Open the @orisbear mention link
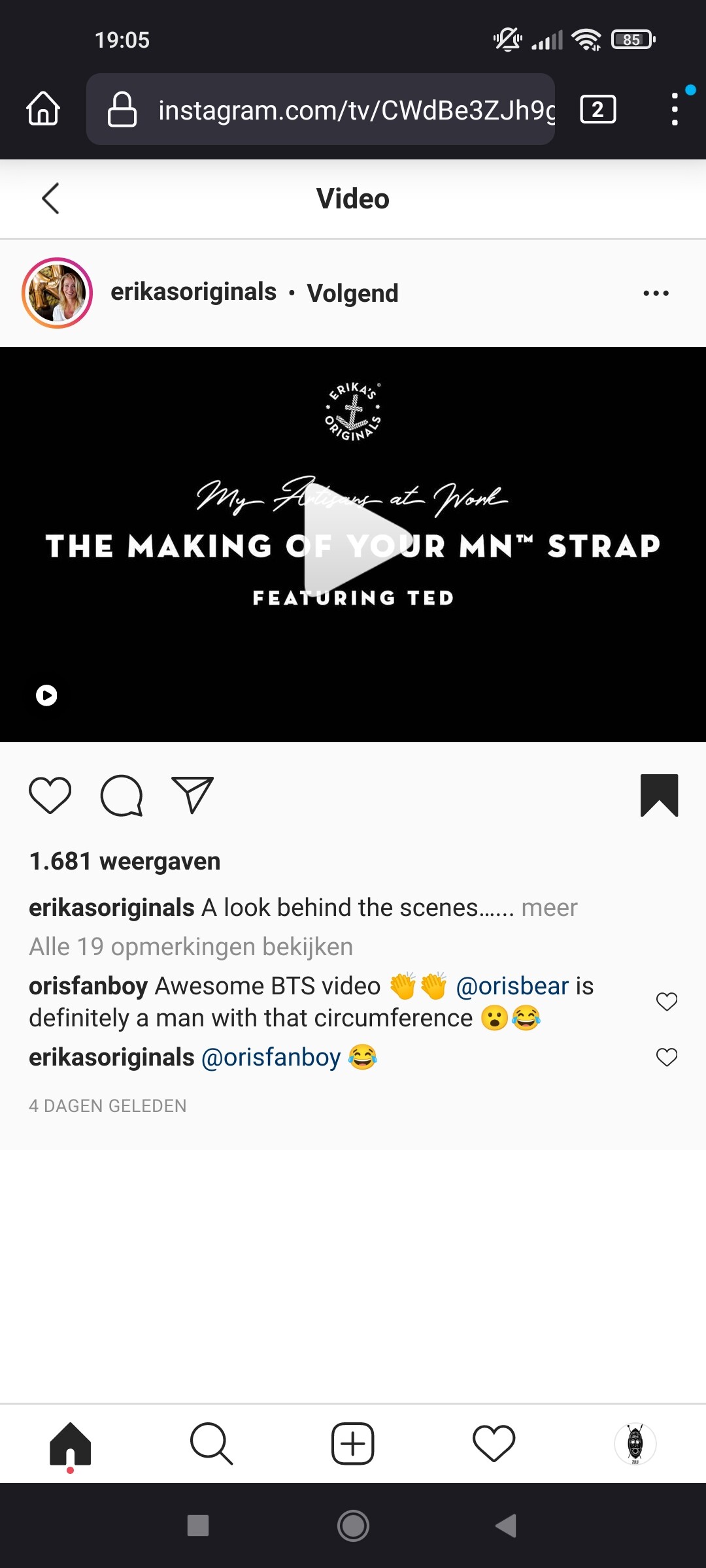 pos(512,986)
